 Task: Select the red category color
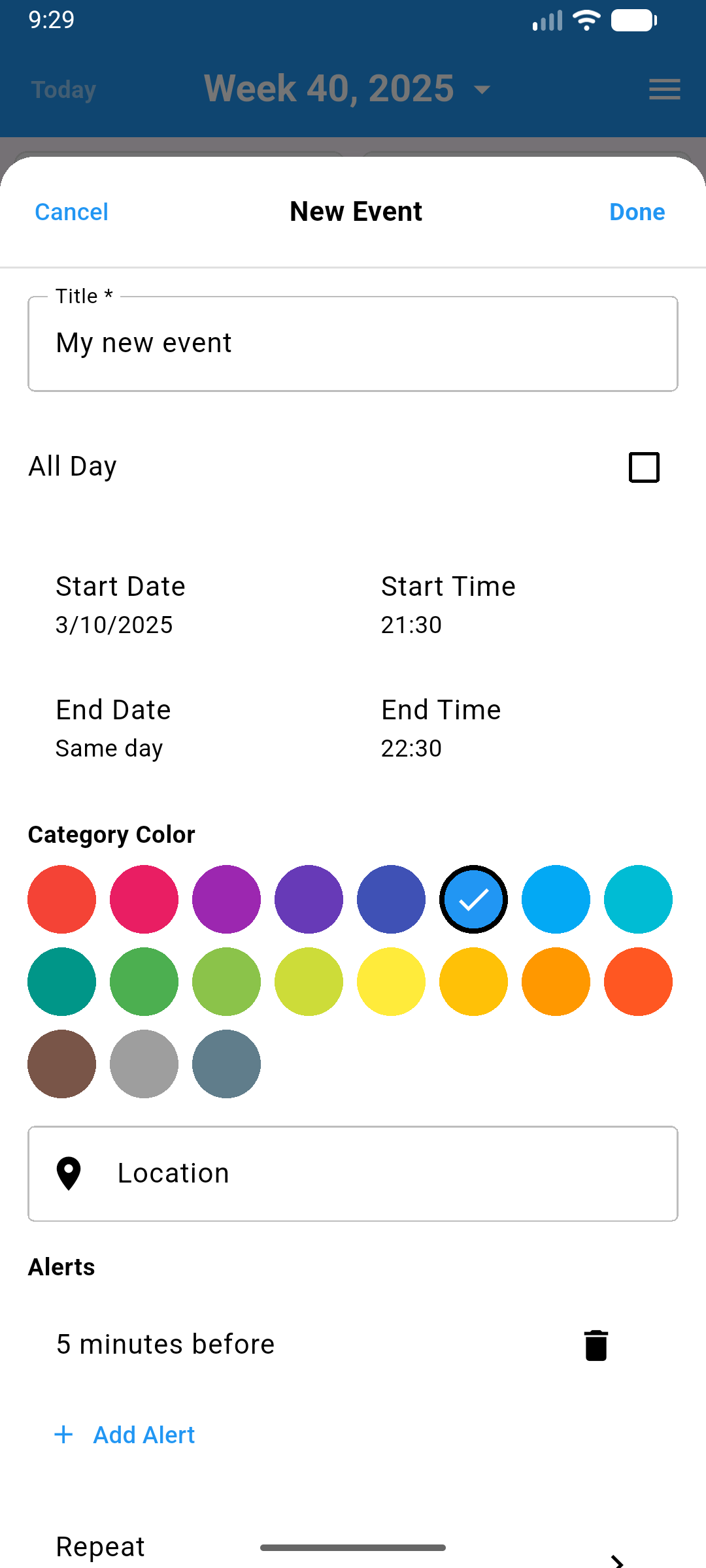tap(62, 900)
